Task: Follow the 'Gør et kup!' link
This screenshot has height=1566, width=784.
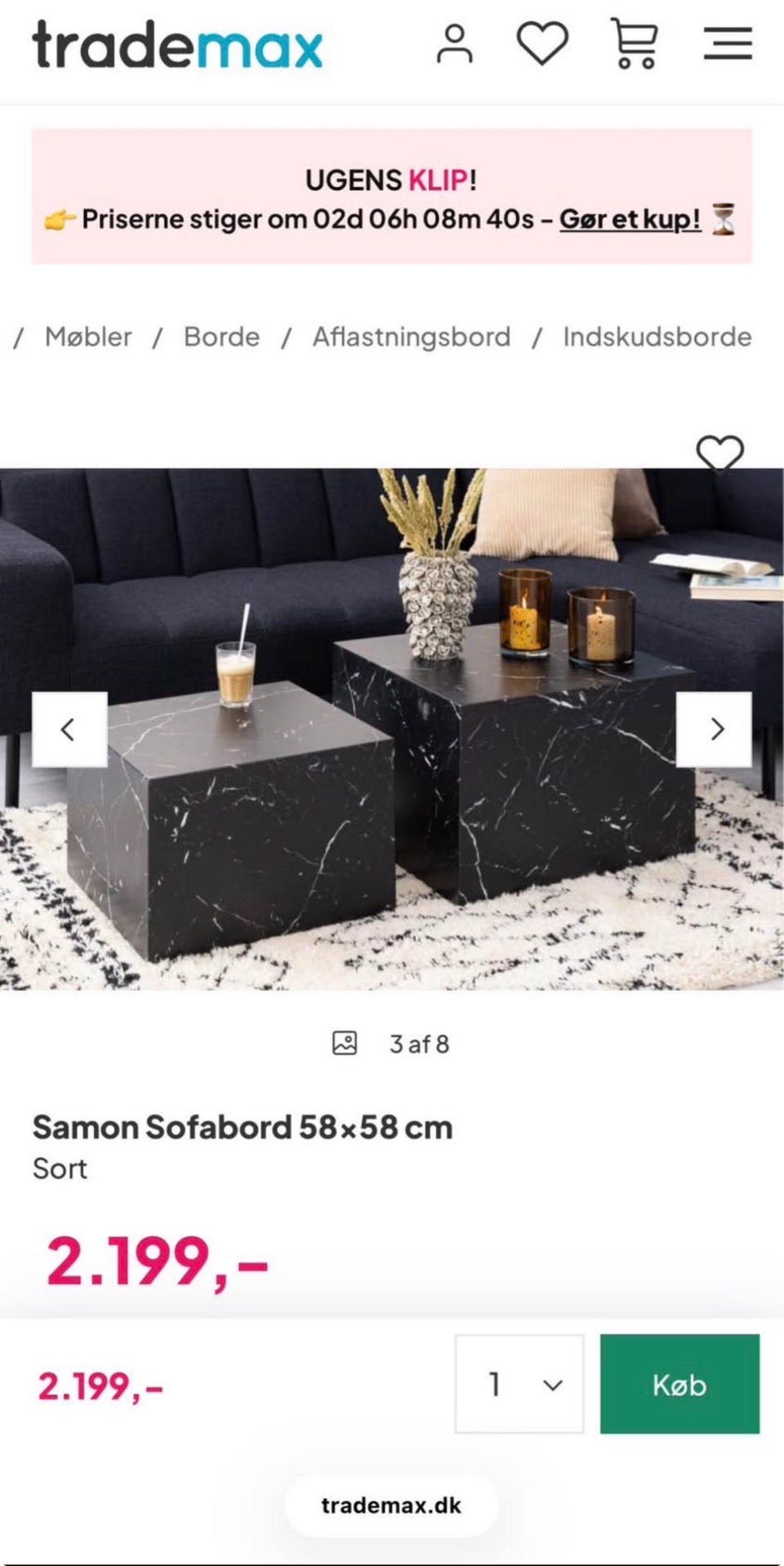Action: point(630,219)
